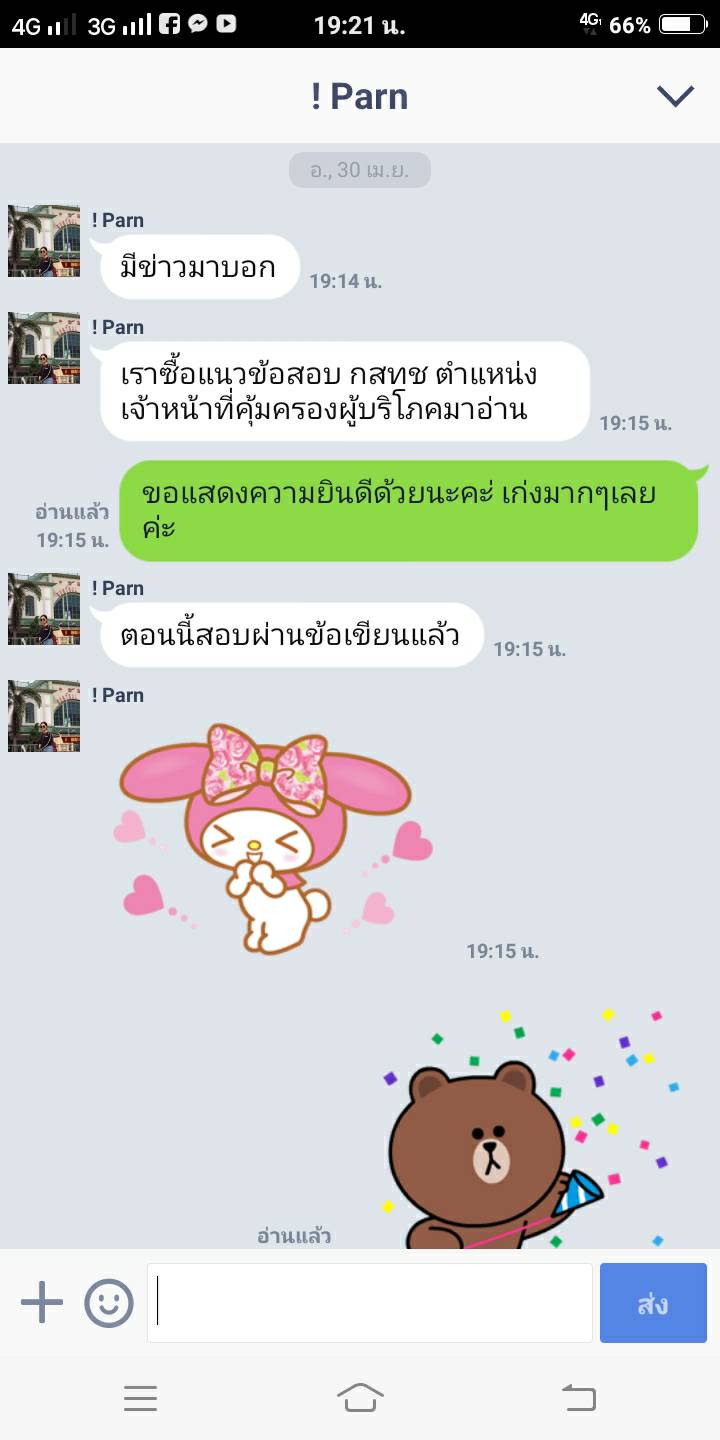
Task: Open the plus attachment menu
Action: pyautogui.click(x=42, y=1303)
